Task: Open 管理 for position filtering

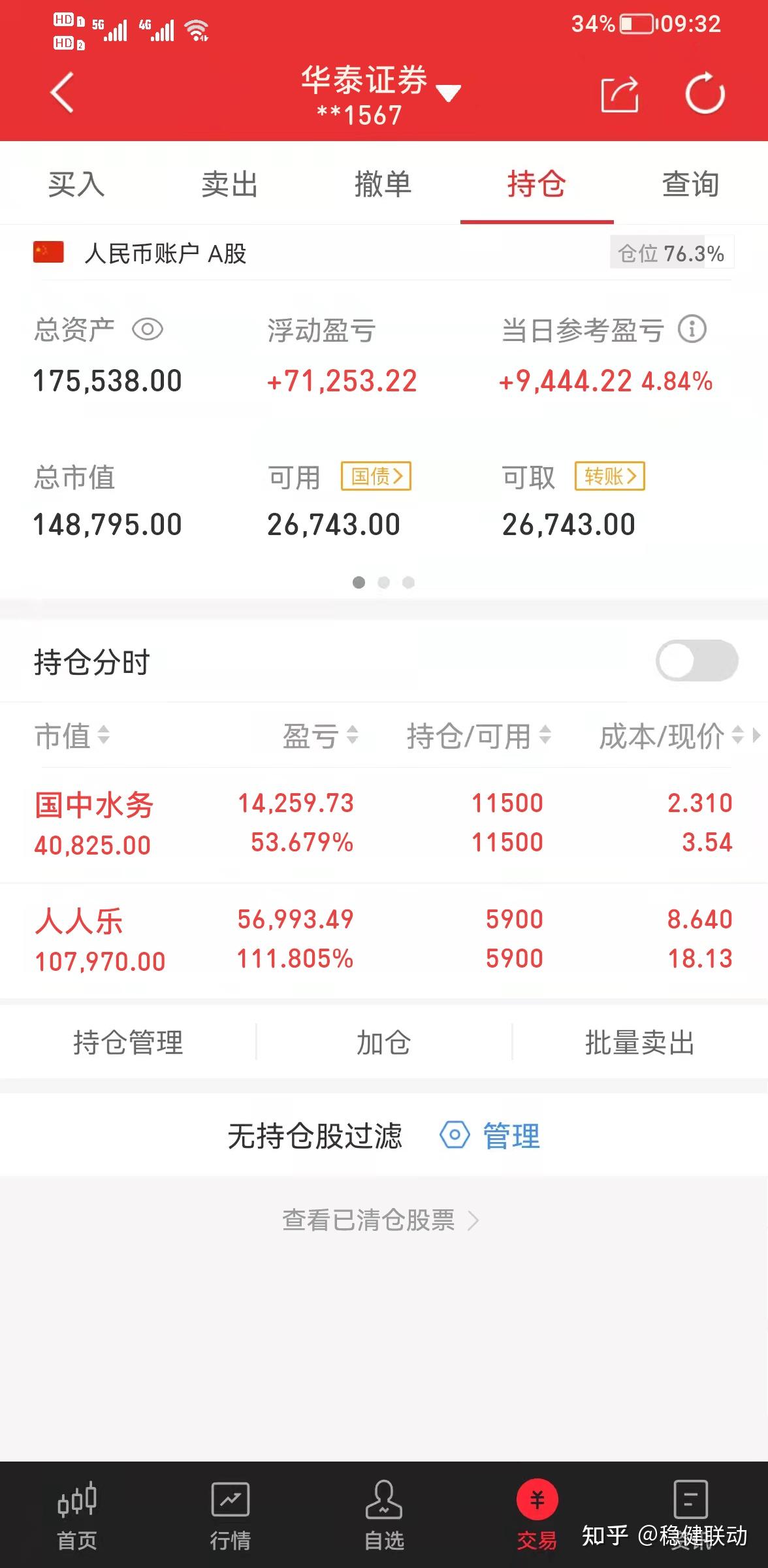Action: point(491,1135)
